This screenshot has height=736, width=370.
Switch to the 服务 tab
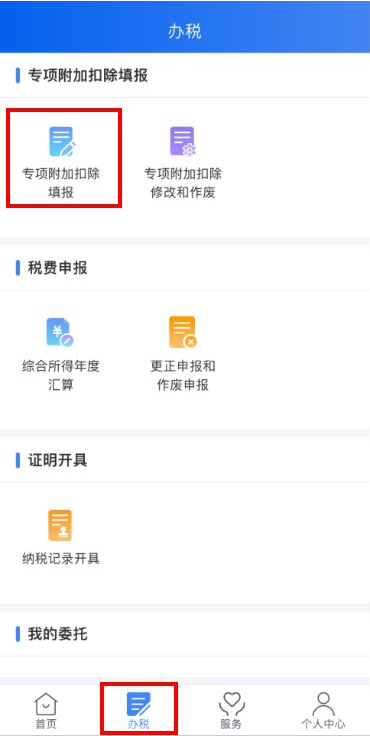coord(231,711)
